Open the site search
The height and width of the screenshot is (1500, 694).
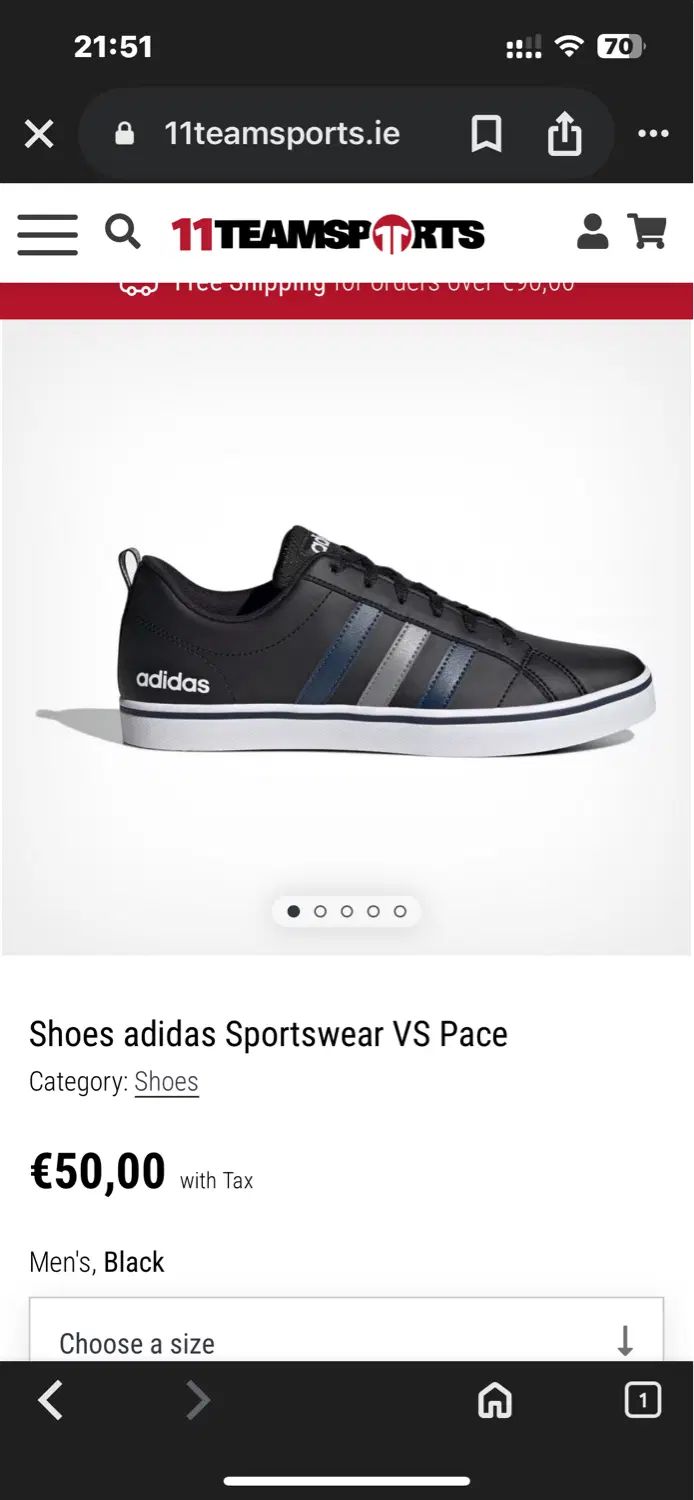[123, 232]
